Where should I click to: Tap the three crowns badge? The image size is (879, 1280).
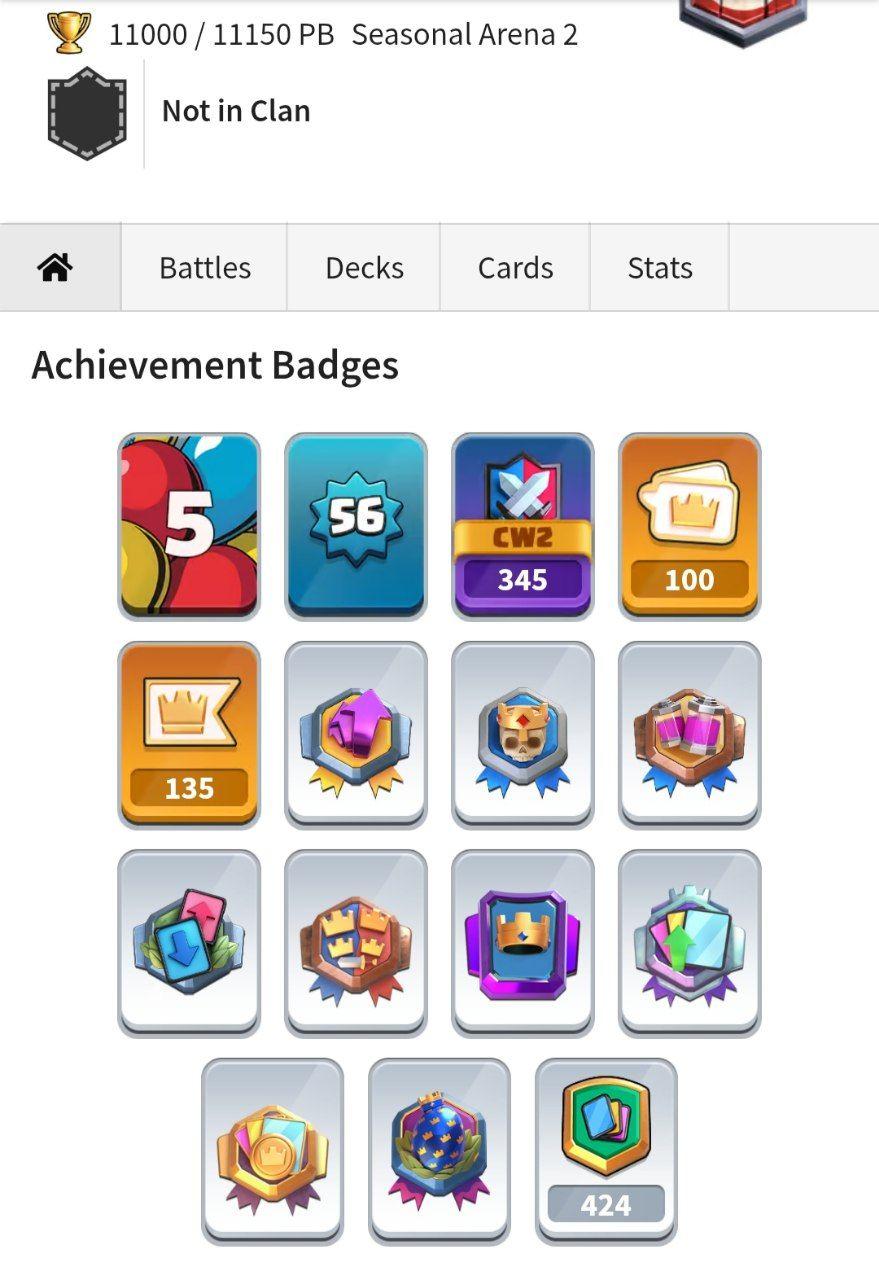[356, 943]
